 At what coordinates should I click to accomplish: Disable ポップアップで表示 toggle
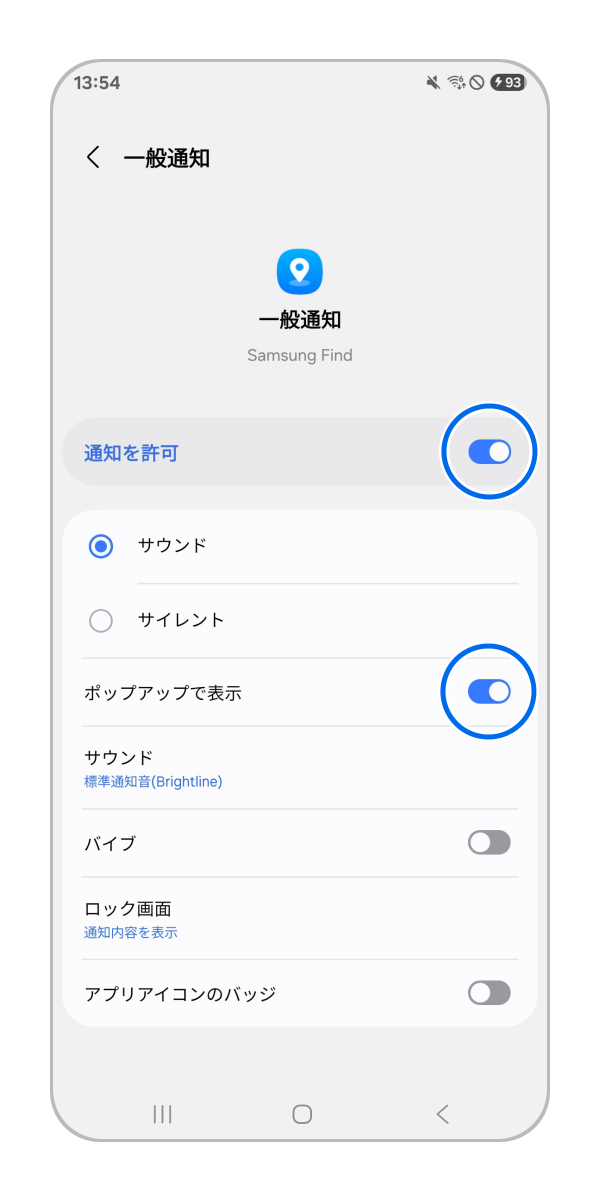[489, 691]
